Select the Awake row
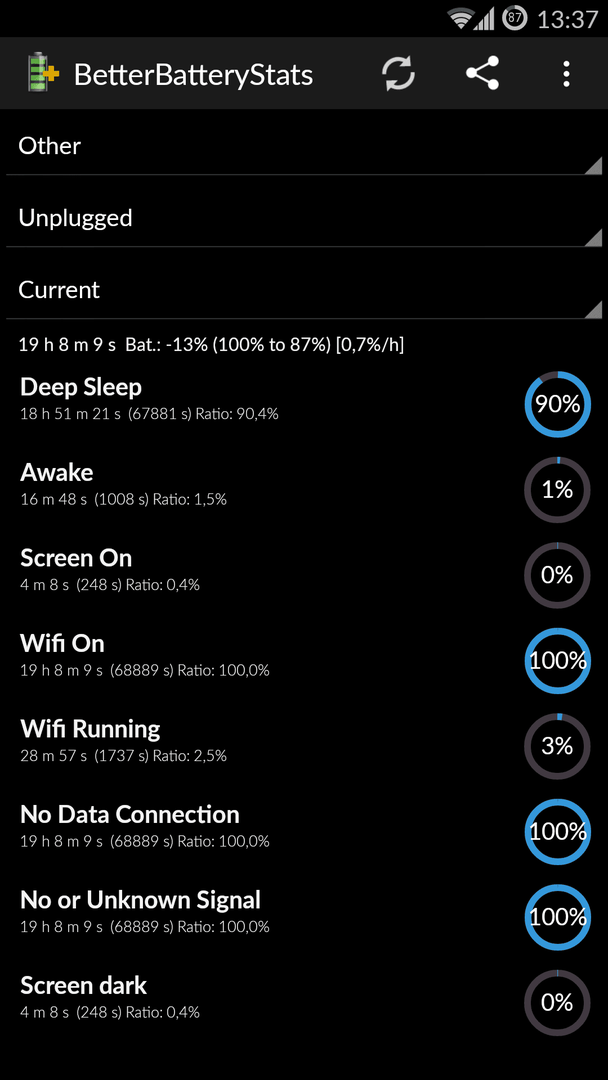This screenshot has height=1080, width=608. point(304,490)
